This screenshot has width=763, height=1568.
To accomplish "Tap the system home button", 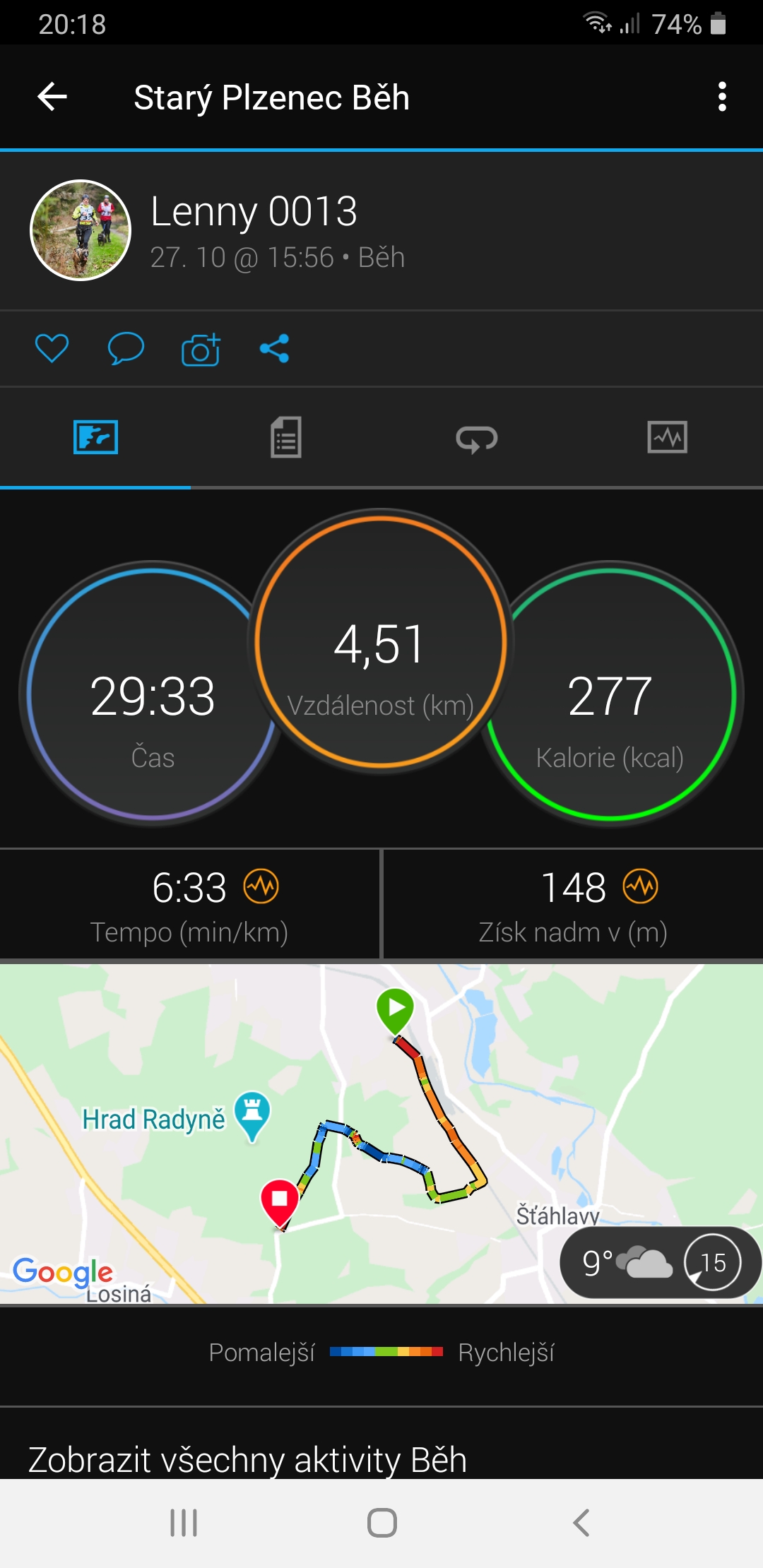I will (x=381, y=1523).
